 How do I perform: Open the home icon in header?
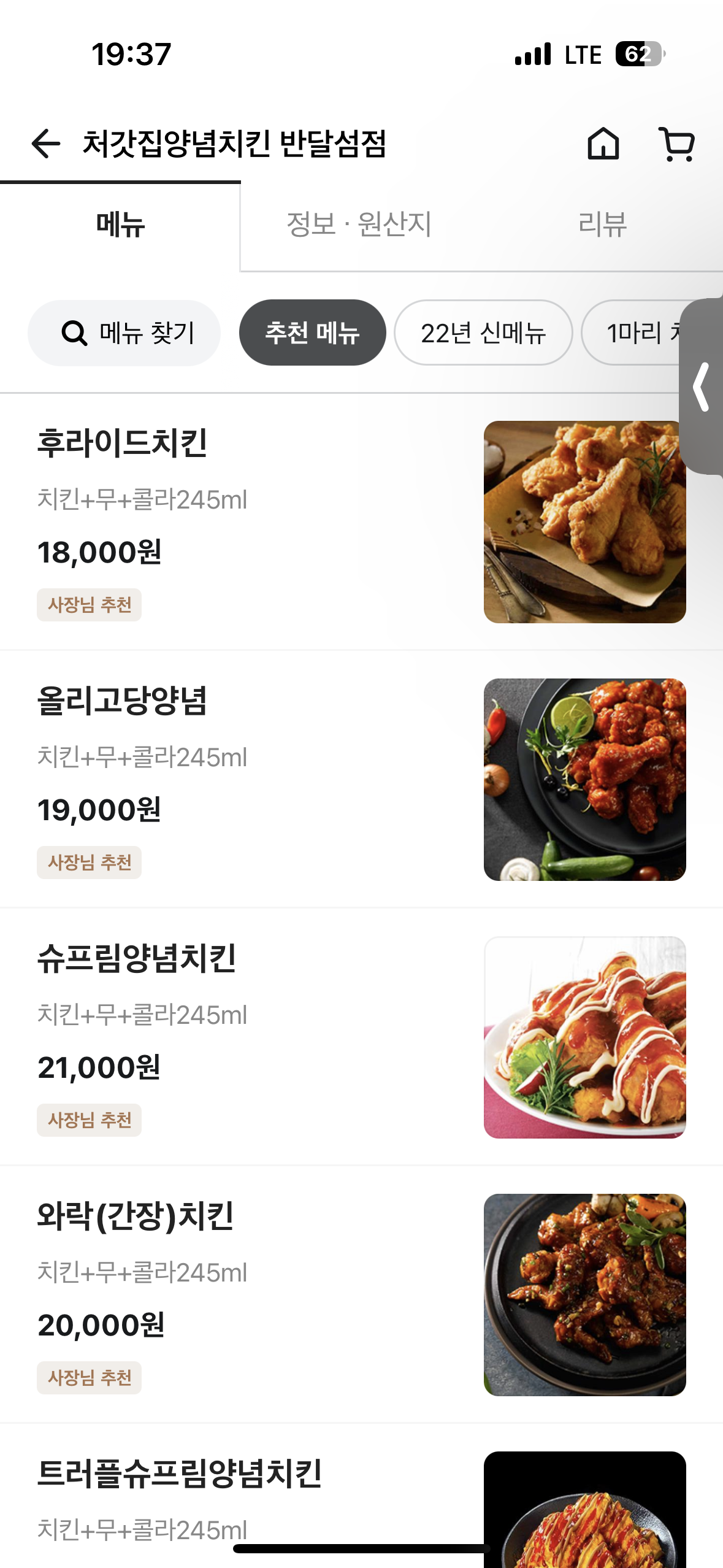(x=603, y=144)
